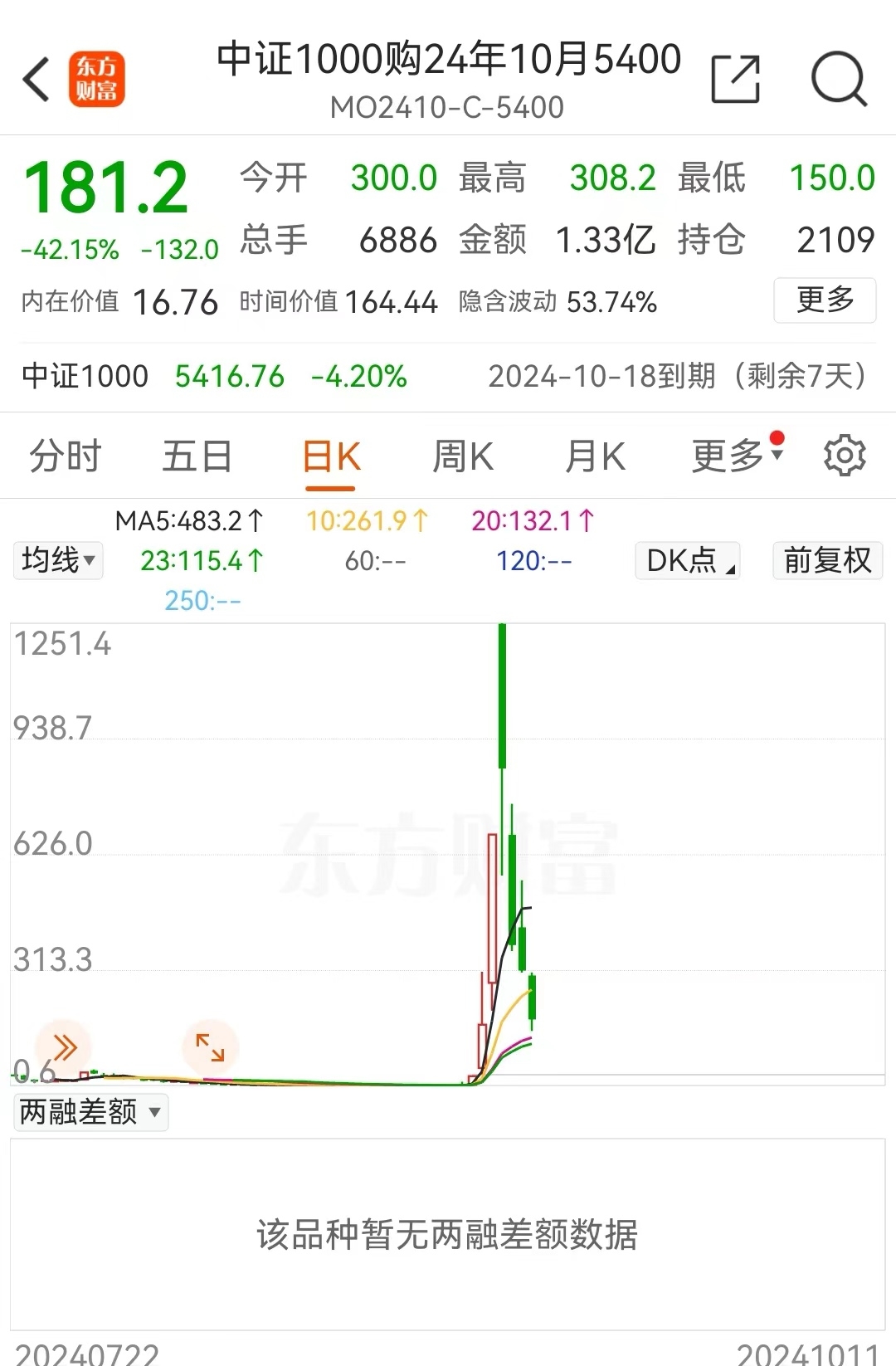Expand the 更多 chart period dropdown

point(738,455)
